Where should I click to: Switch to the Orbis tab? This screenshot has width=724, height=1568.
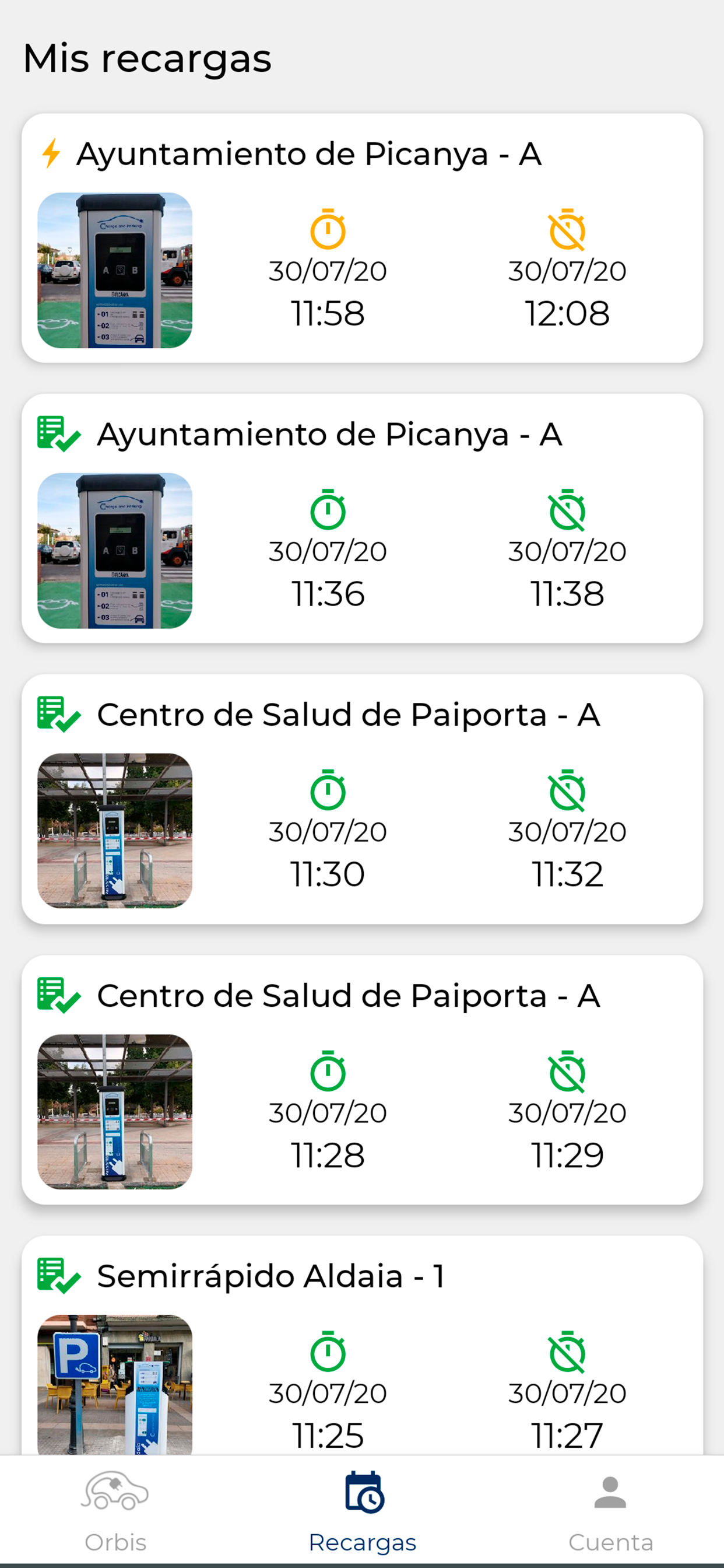point(115,1511)
